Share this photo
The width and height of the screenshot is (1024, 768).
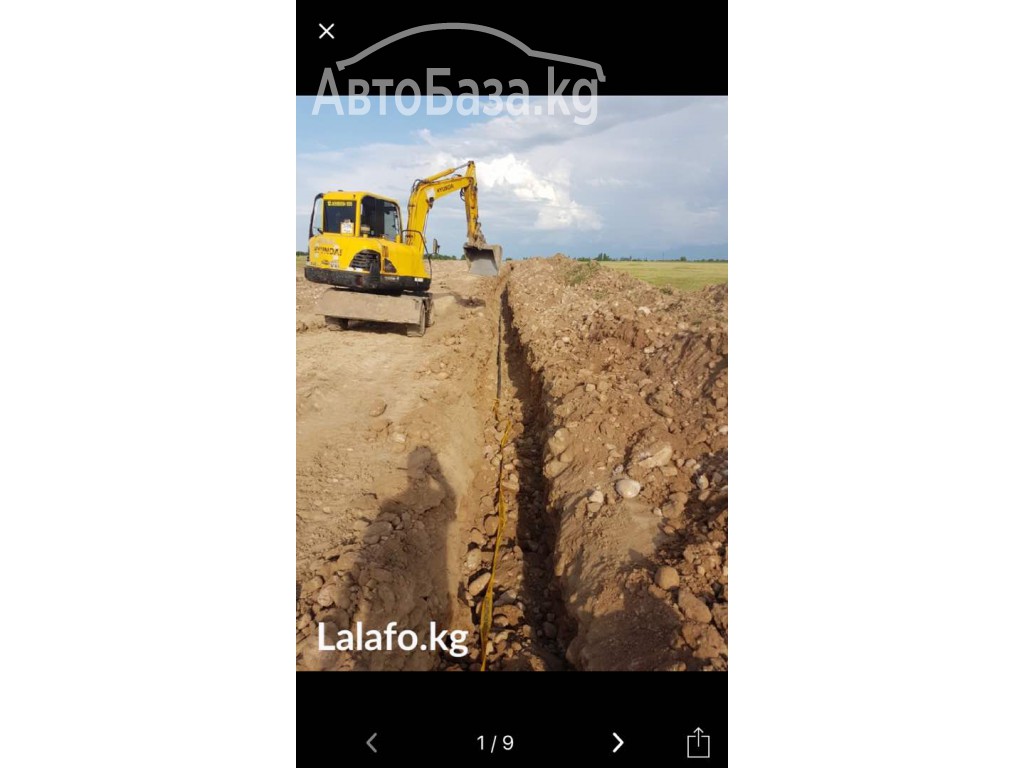pos(698,742)
